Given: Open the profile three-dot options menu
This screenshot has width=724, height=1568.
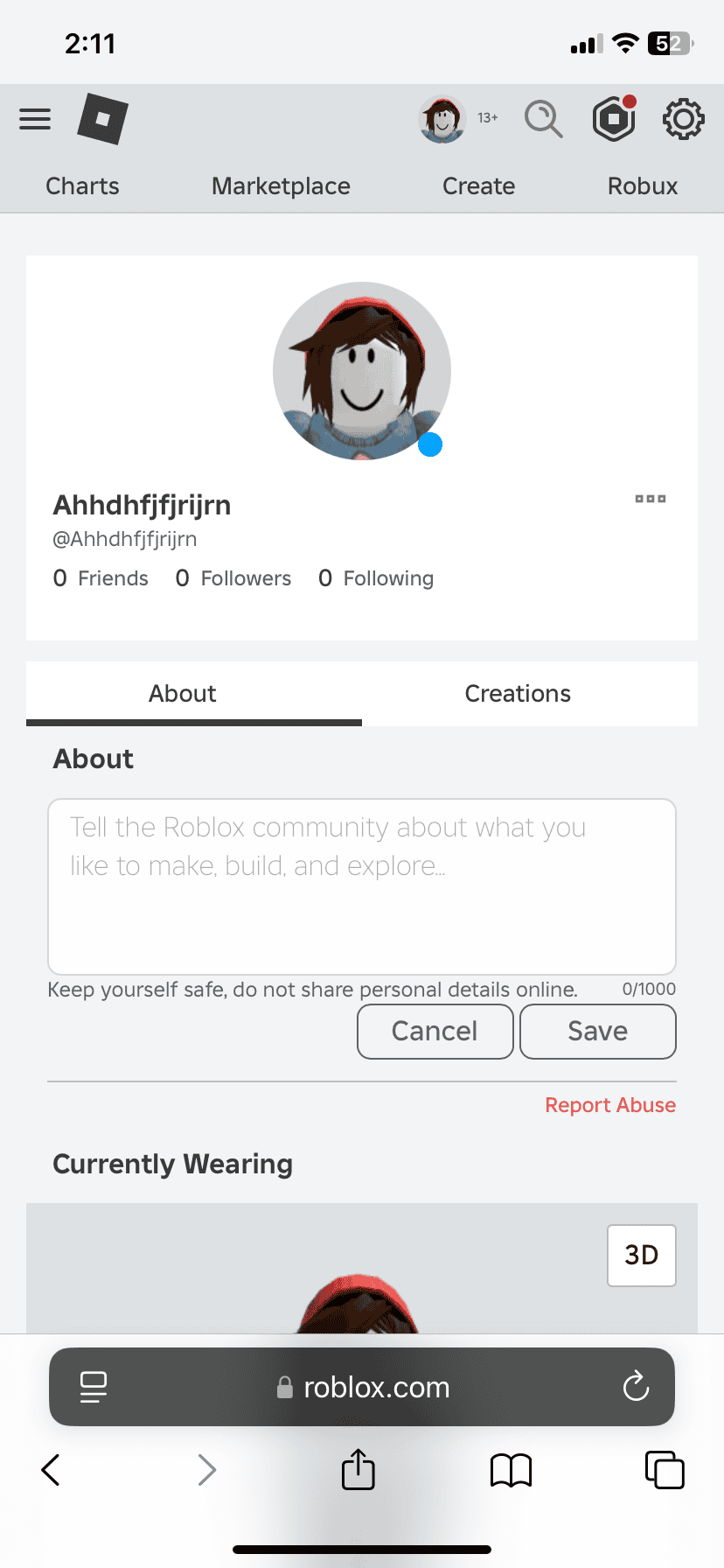Looking at the screenshot, I should (651, 499).
